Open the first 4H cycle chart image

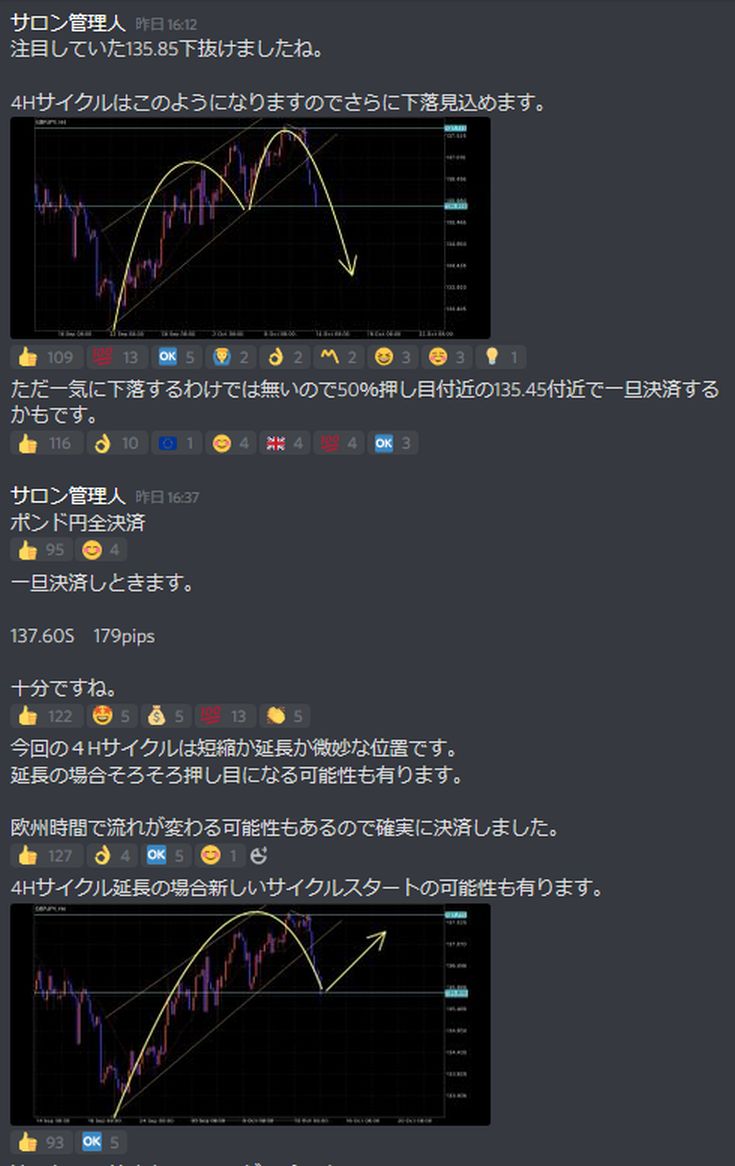coord(250,228)
